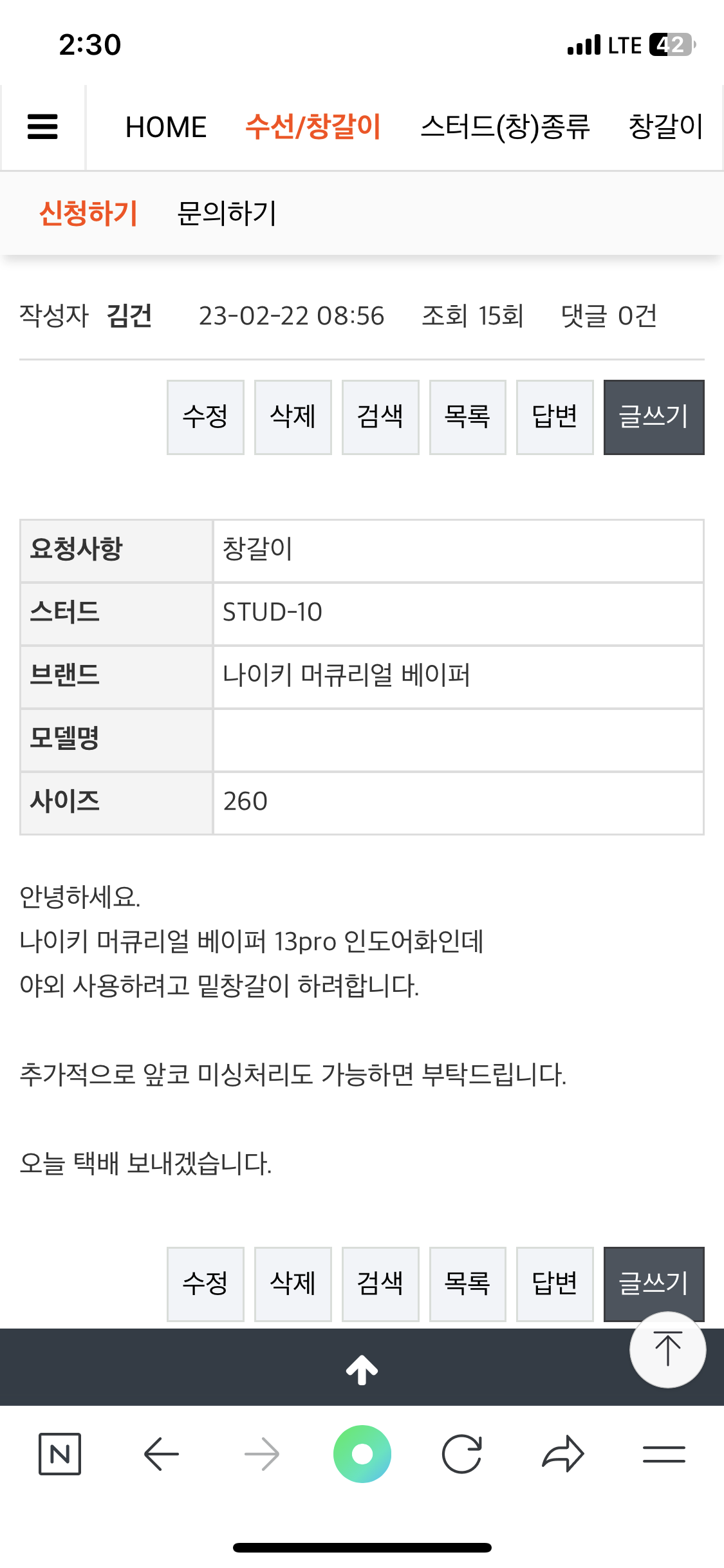Open the Naver N home icon

[x=60, y=1454]
